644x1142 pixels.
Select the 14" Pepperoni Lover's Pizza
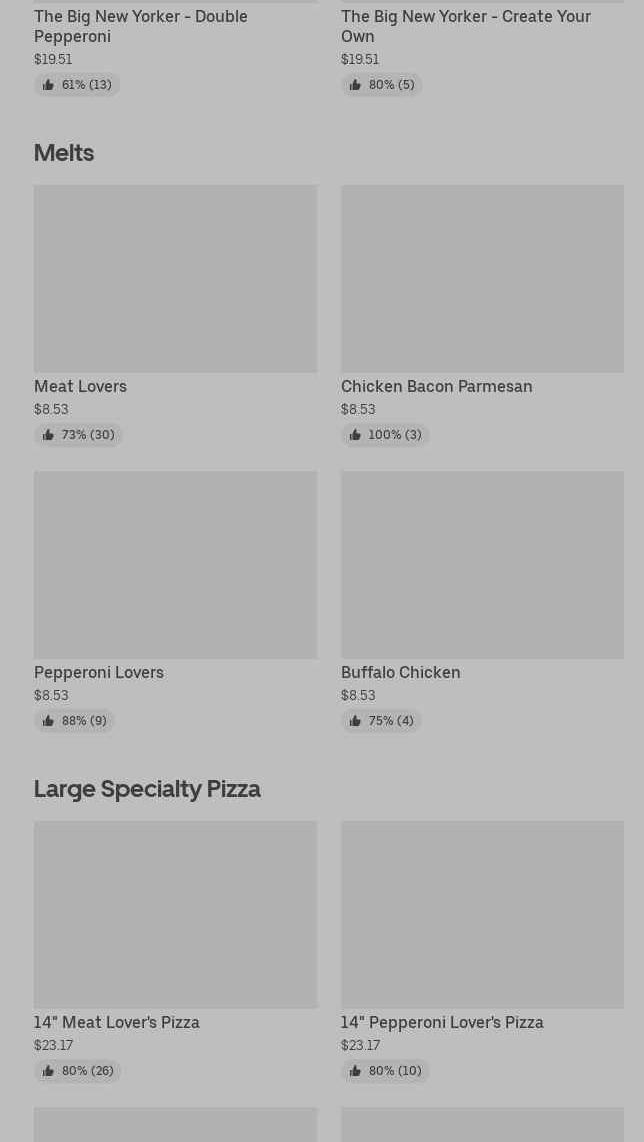(x=482, y=915)
